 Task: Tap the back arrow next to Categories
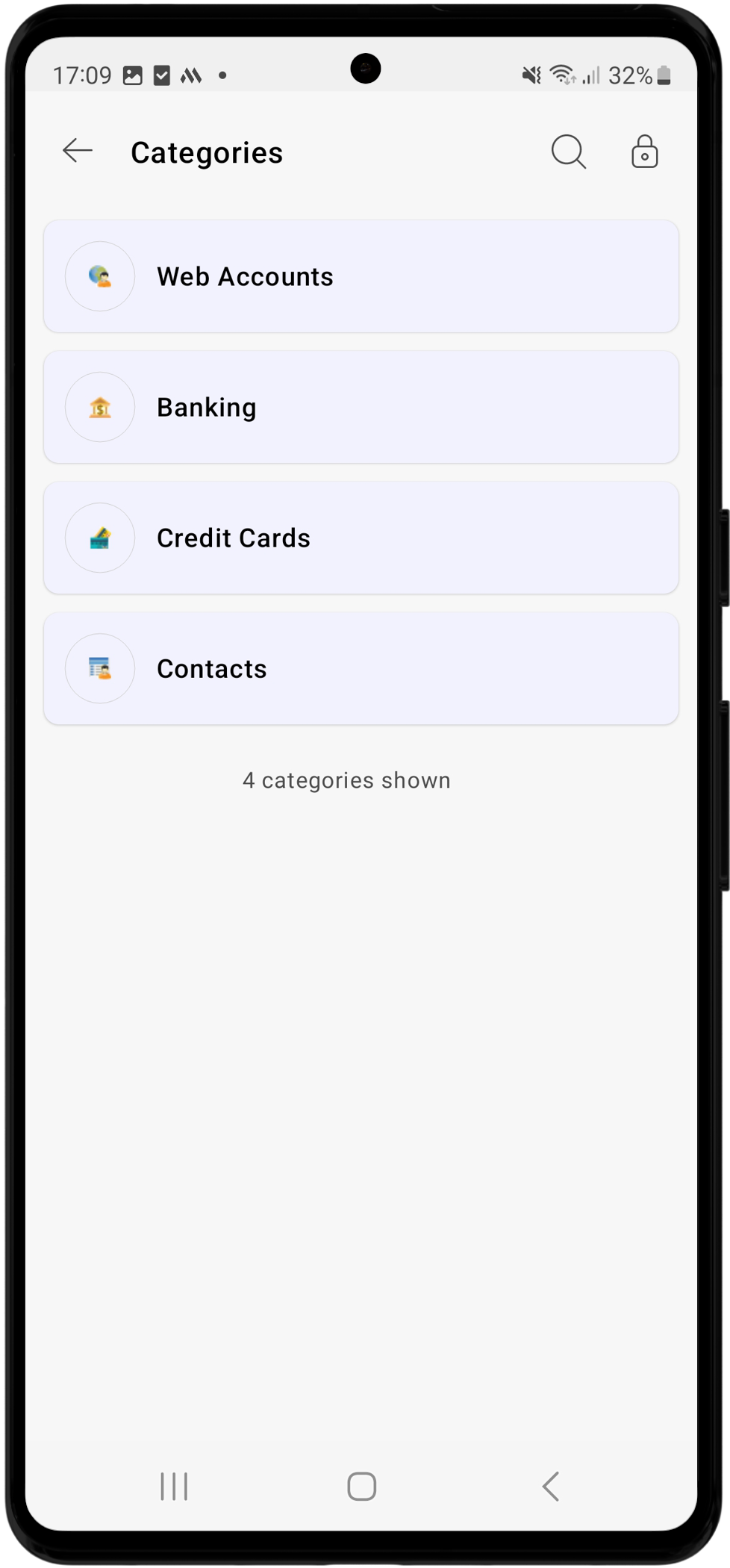(x=77, y=151)
